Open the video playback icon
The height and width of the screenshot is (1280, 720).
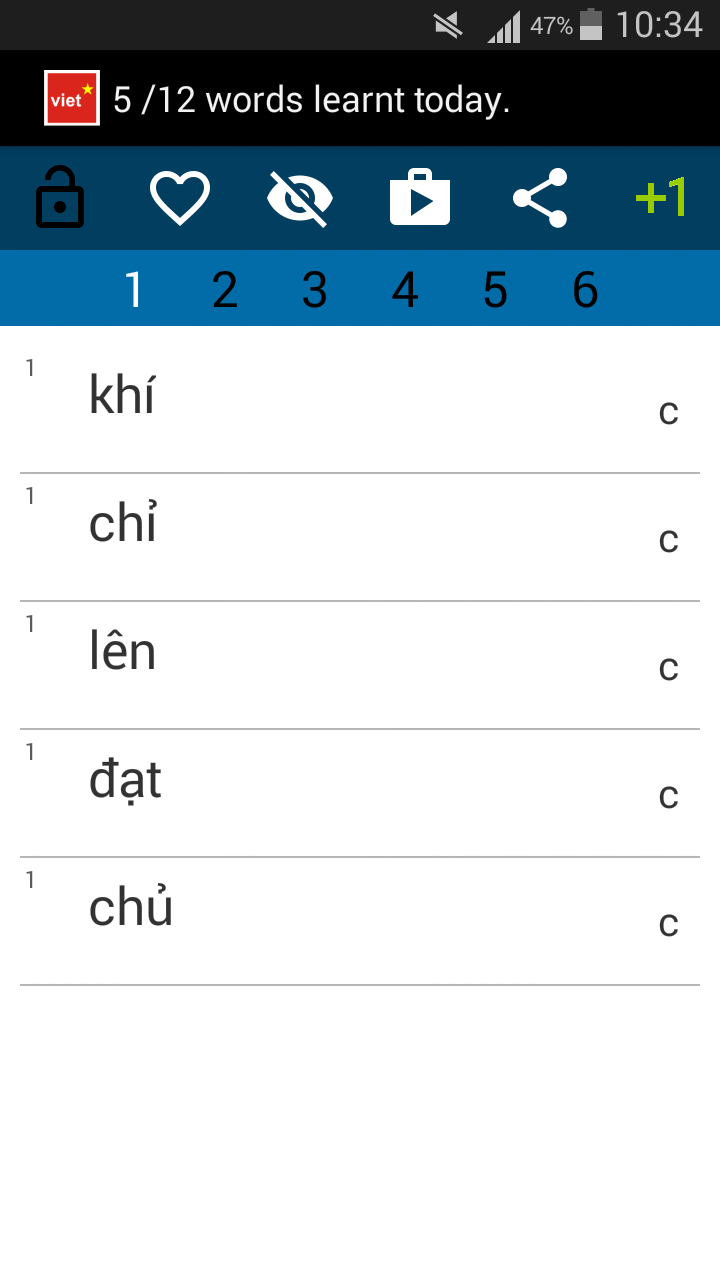coord(420,198)
